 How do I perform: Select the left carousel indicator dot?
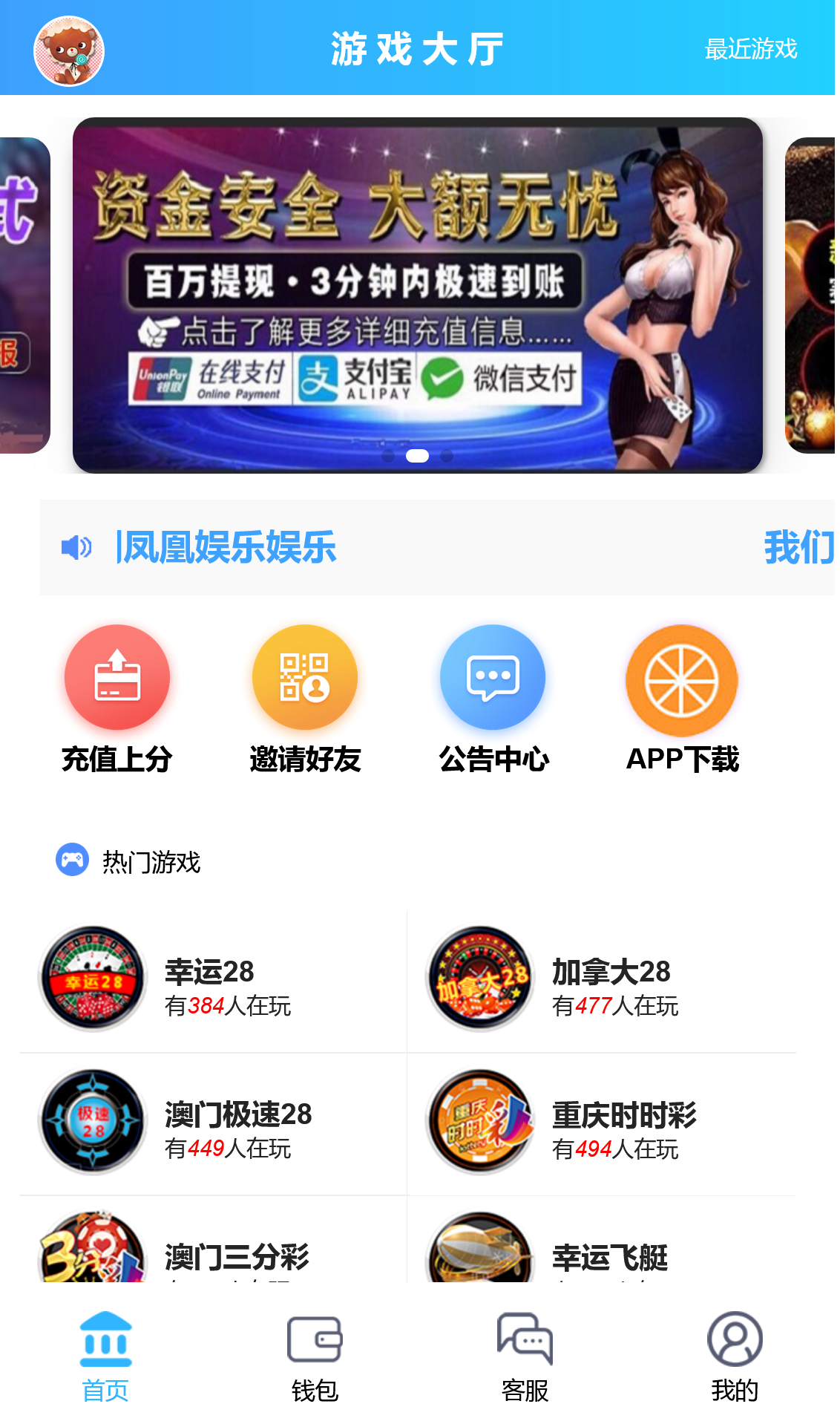coord(387,457)
